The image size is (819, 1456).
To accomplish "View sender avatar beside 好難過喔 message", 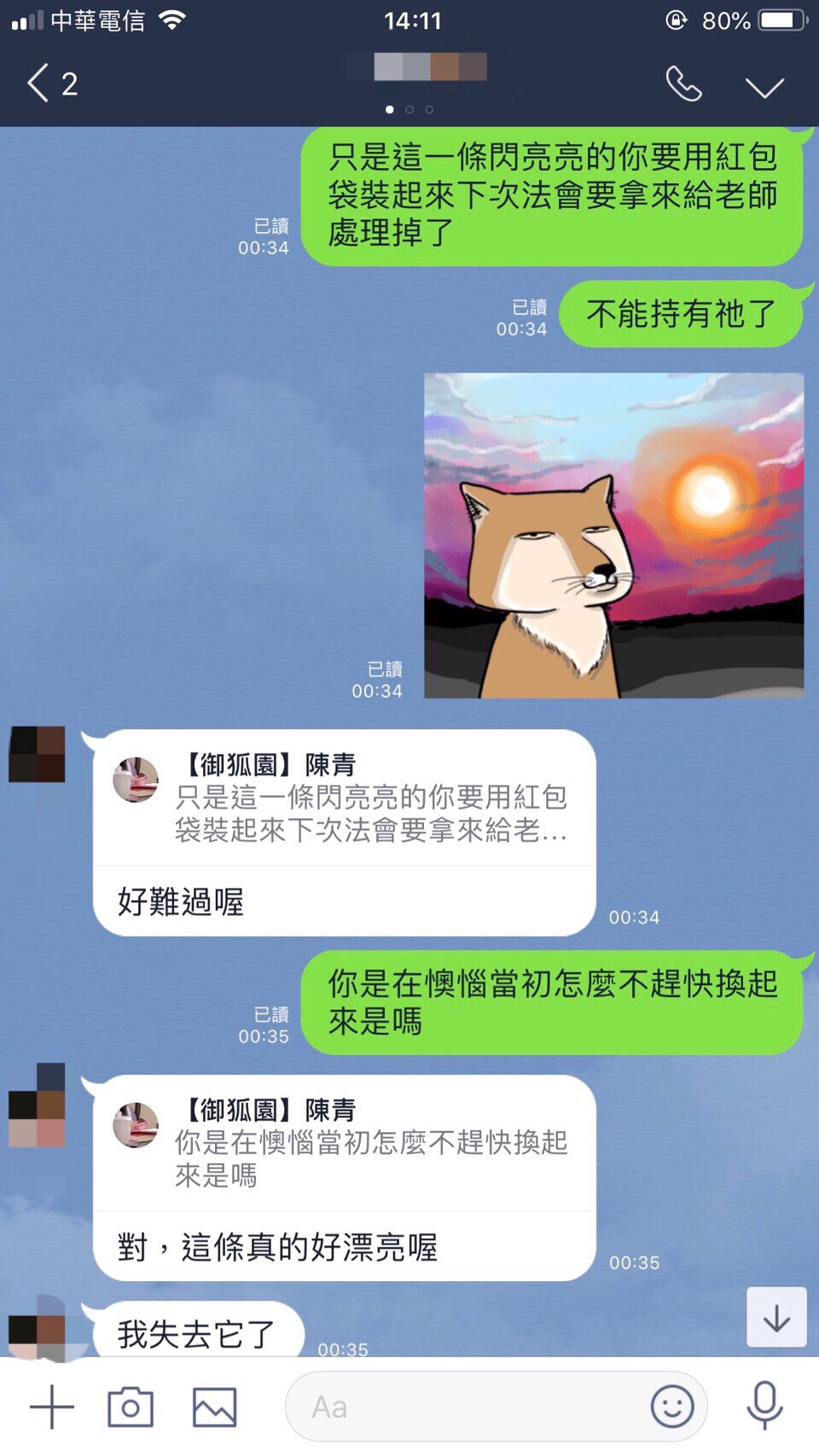I will click(x=38, y=754).
